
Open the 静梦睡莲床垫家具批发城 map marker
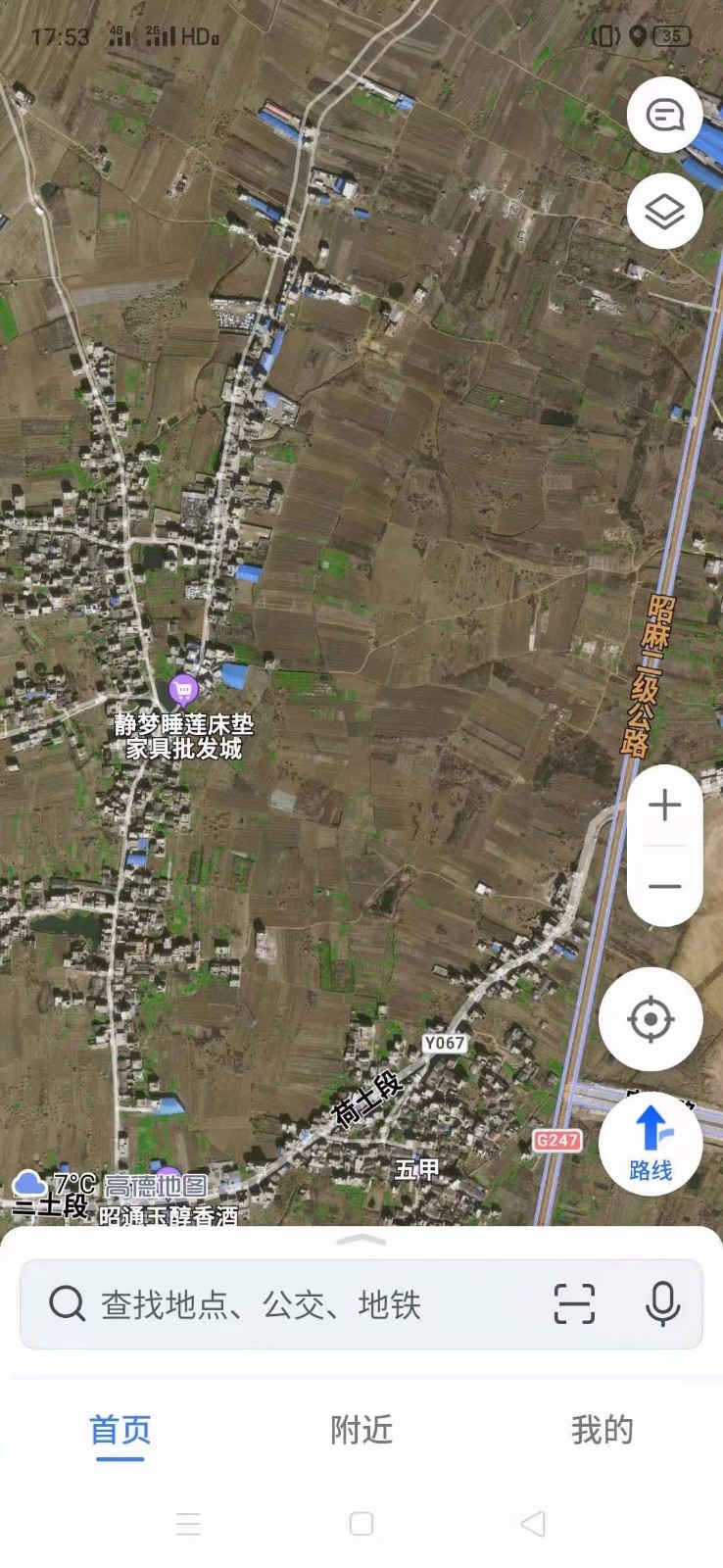point(183,692)
